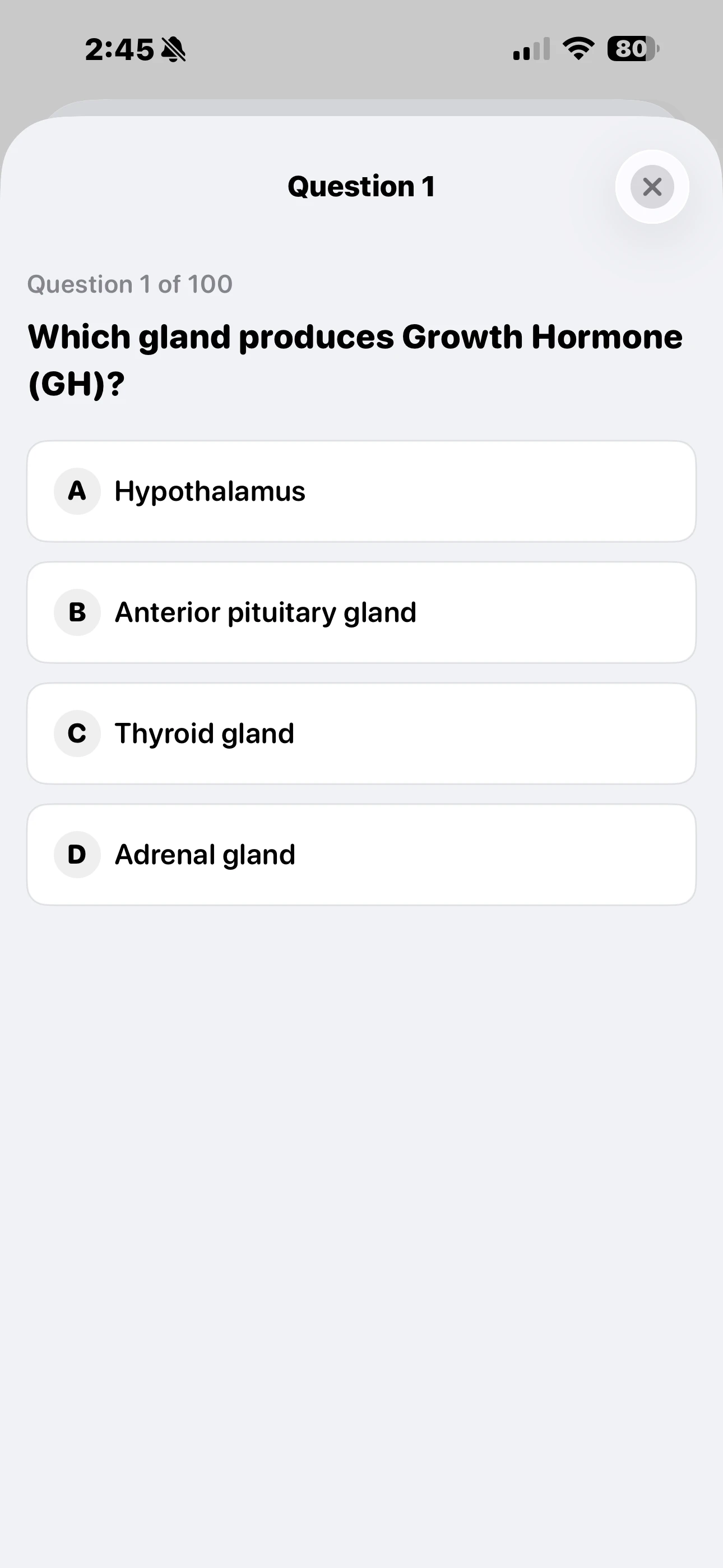Viewport: 723px width, 1568px height.
Task: Click the Growth Hormone question text
Action: pos(355,356)
